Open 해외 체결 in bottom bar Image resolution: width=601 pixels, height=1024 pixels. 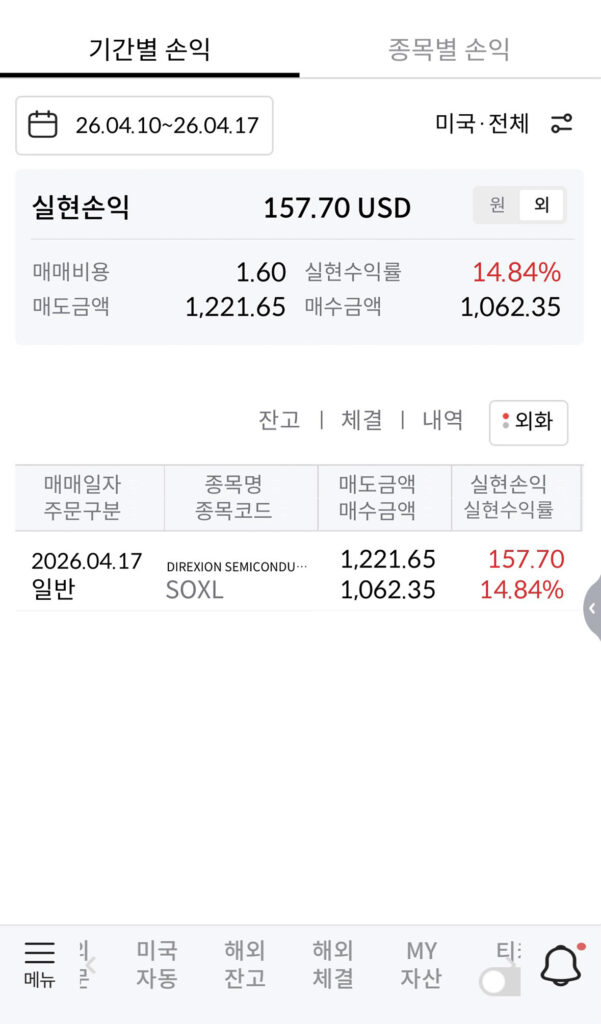tap(333, 964)
